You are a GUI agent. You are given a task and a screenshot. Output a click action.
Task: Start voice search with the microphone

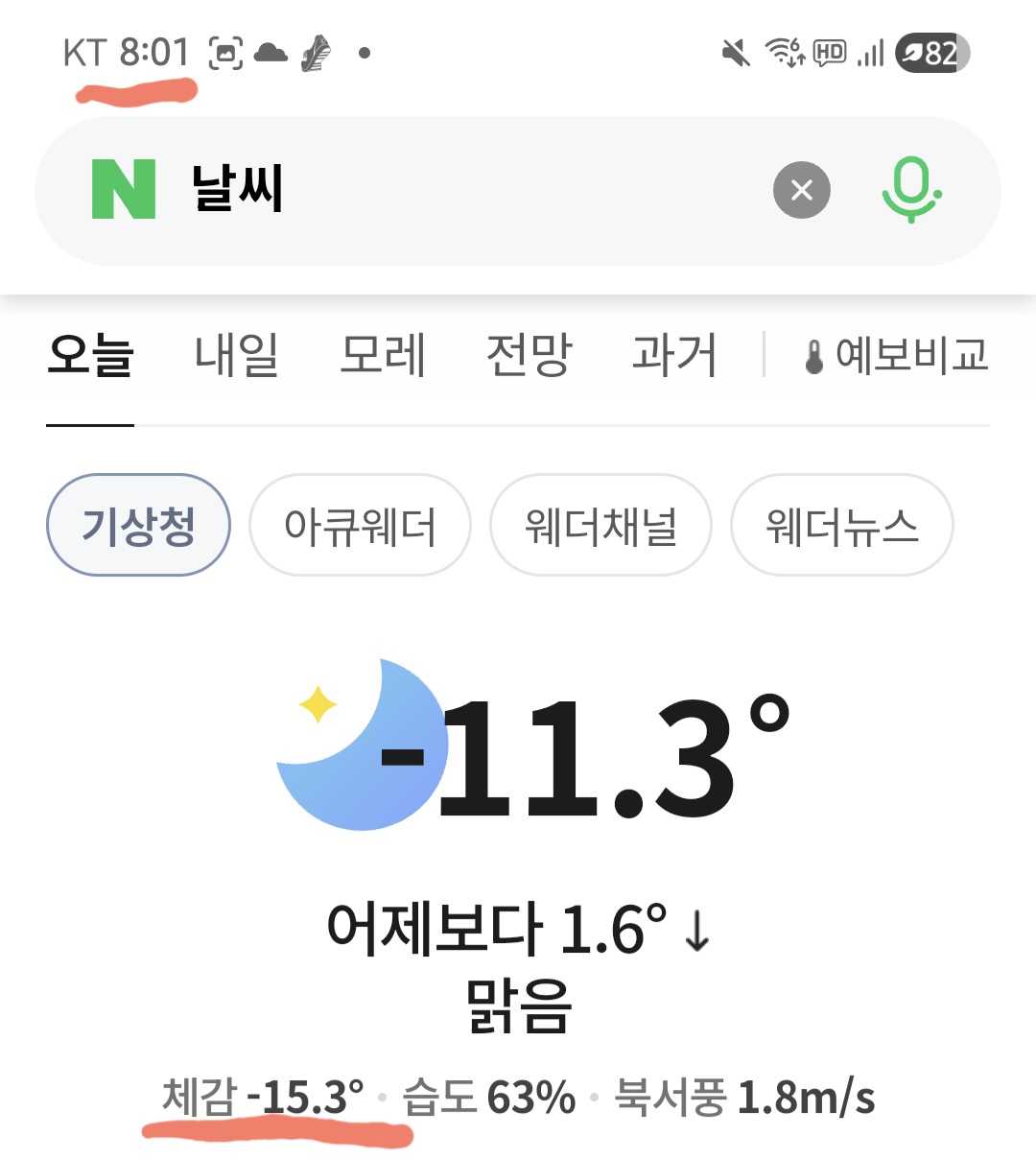909,190
